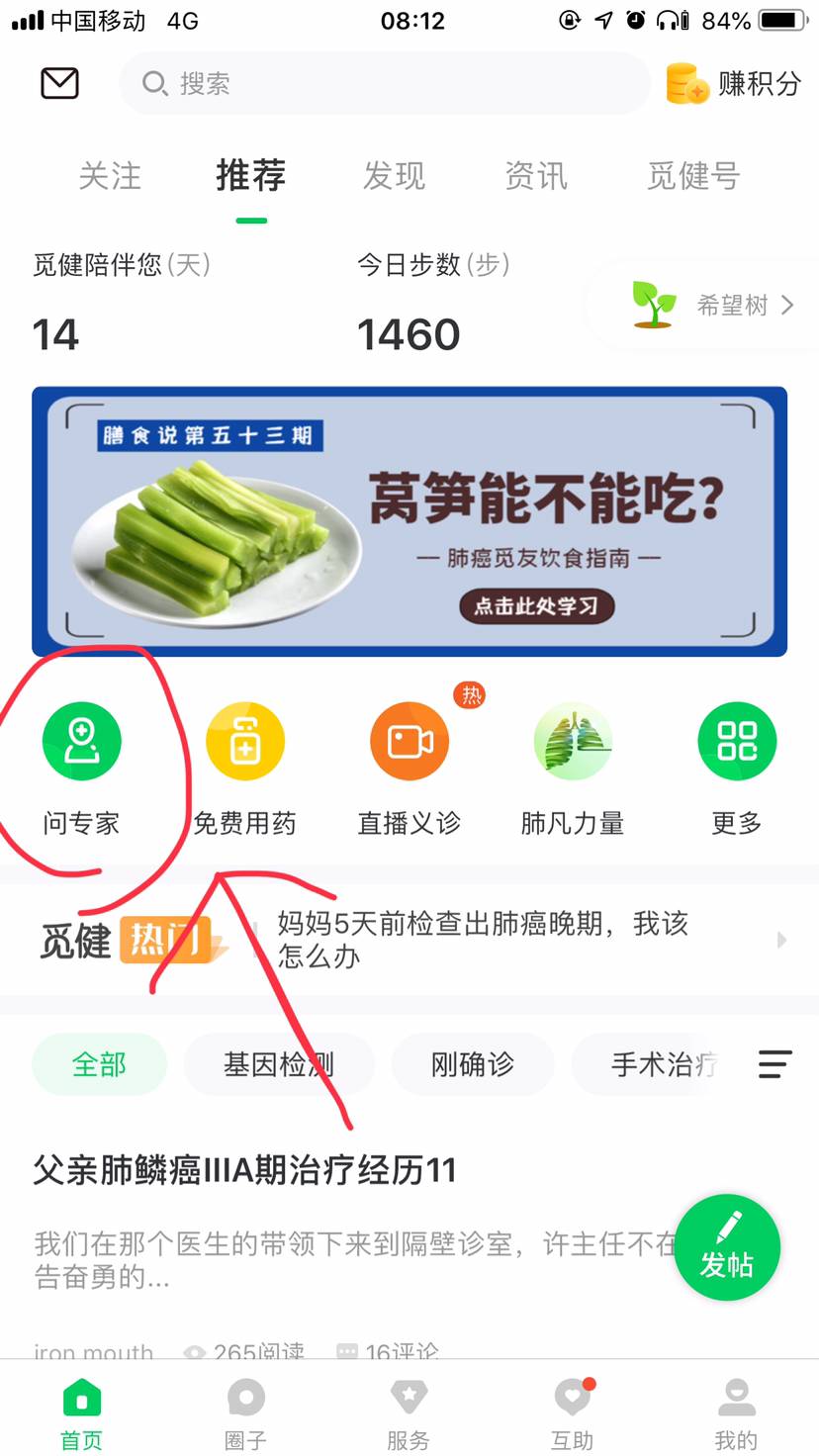819x1456 pixels.
Task: Open 免费用药 shortcut
Action: click(244, 762)
